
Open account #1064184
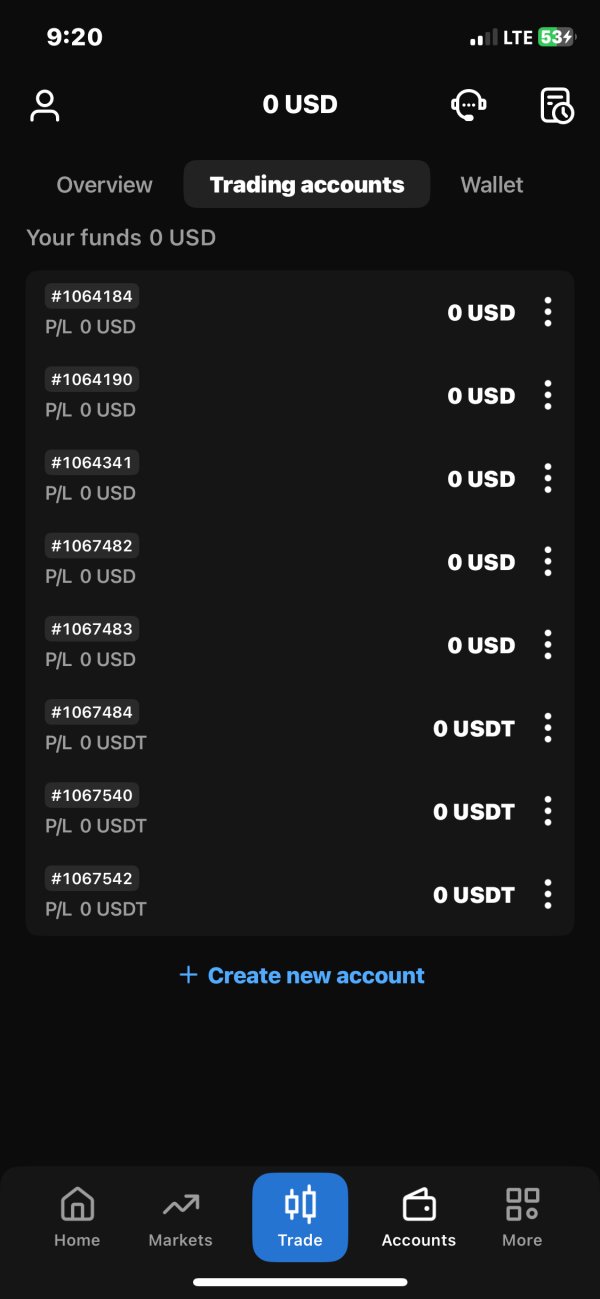[x=300, y=312]
